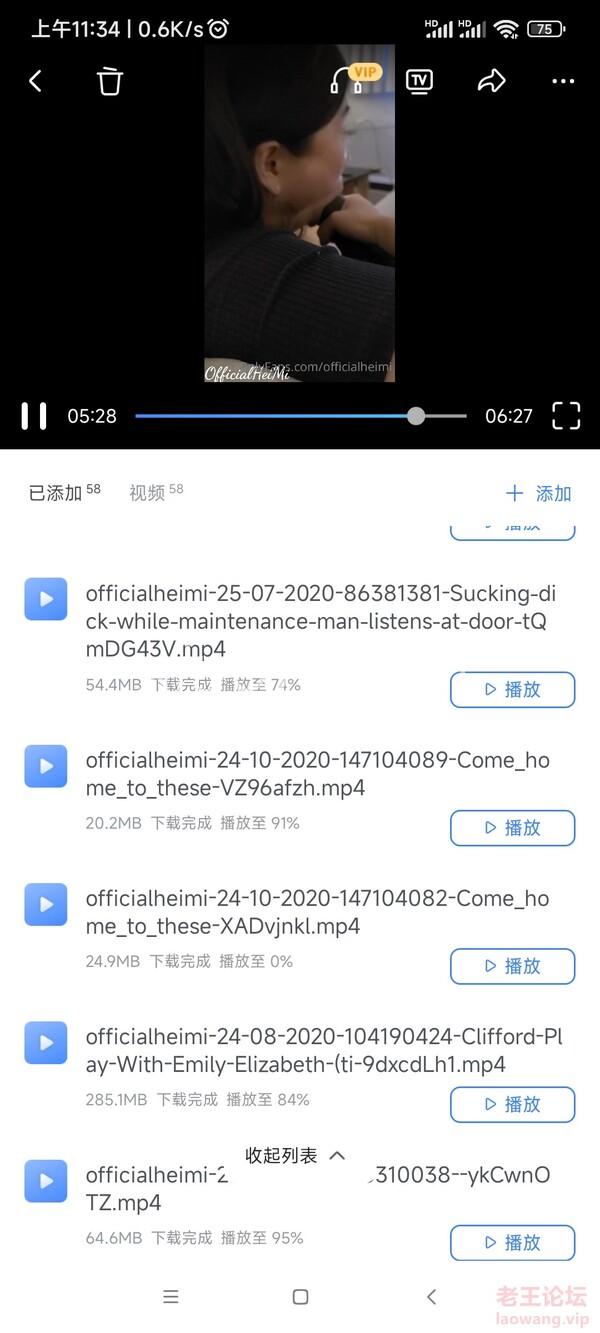Open the VIP headphone audio option
Screen dimensions: 600x1333
352,80
